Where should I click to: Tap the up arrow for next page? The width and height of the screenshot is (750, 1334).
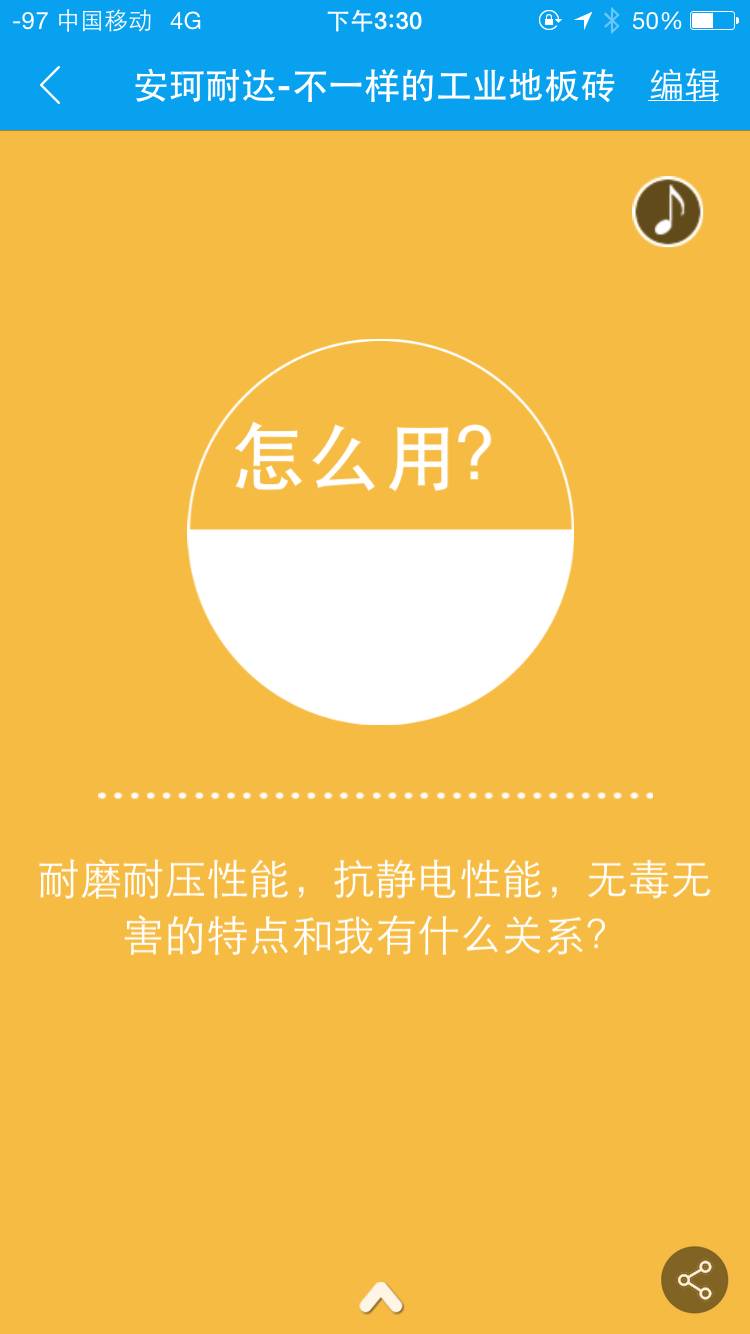(x=381, y=1298)
